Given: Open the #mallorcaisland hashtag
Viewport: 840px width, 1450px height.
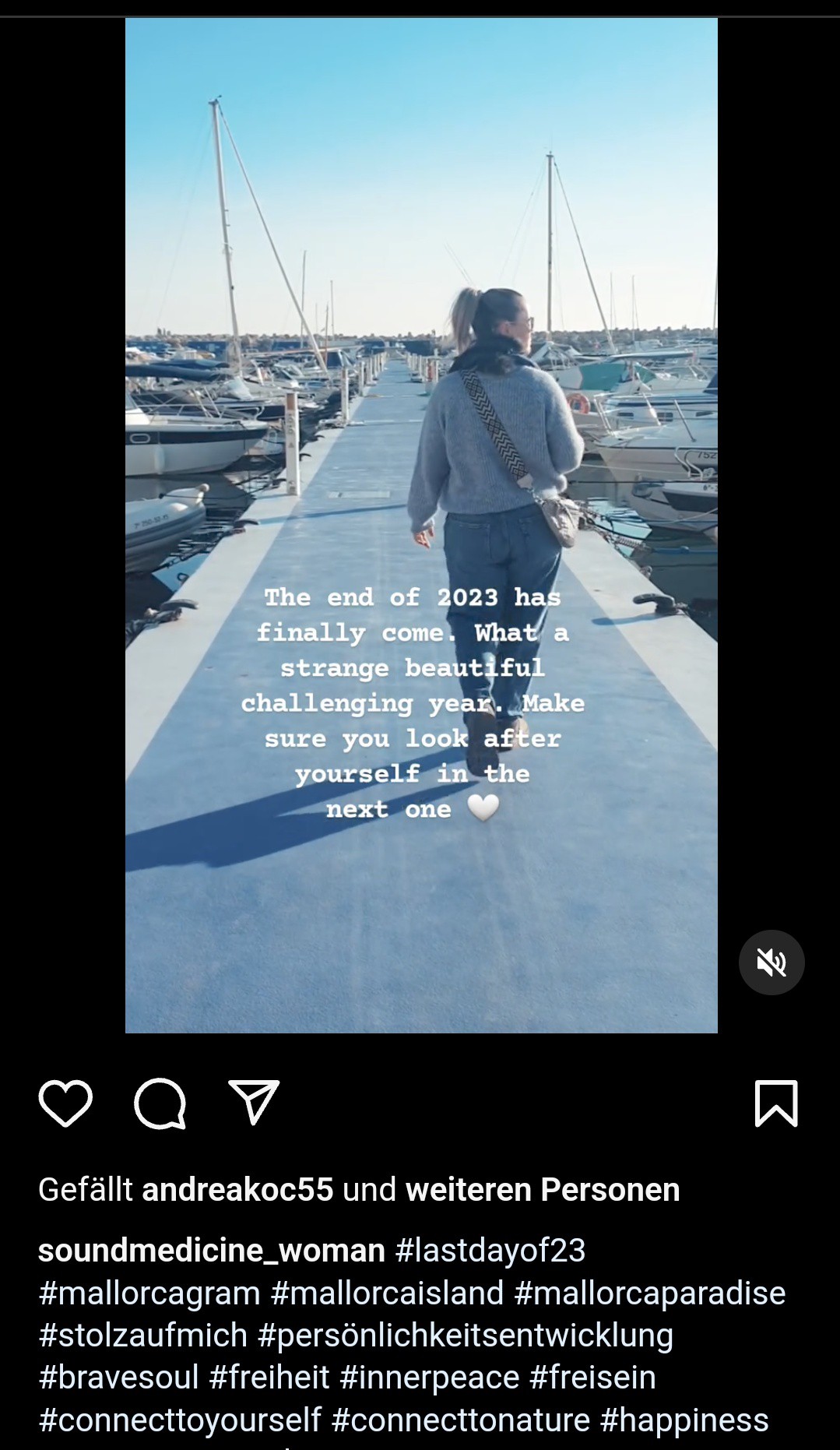Looking at the screenshot, I should tap(388, 1293).
